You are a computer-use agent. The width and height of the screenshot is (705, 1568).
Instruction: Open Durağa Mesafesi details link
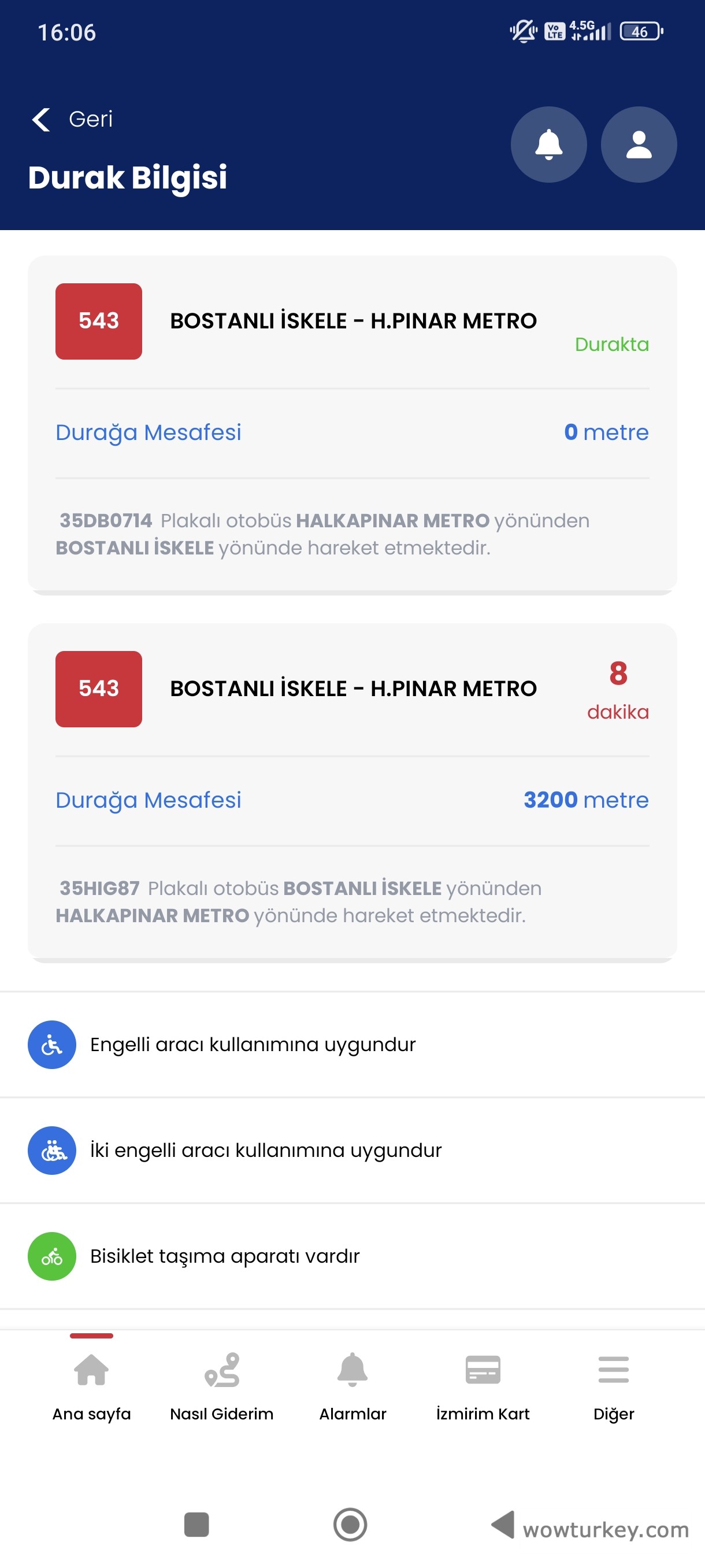(149, 433)
